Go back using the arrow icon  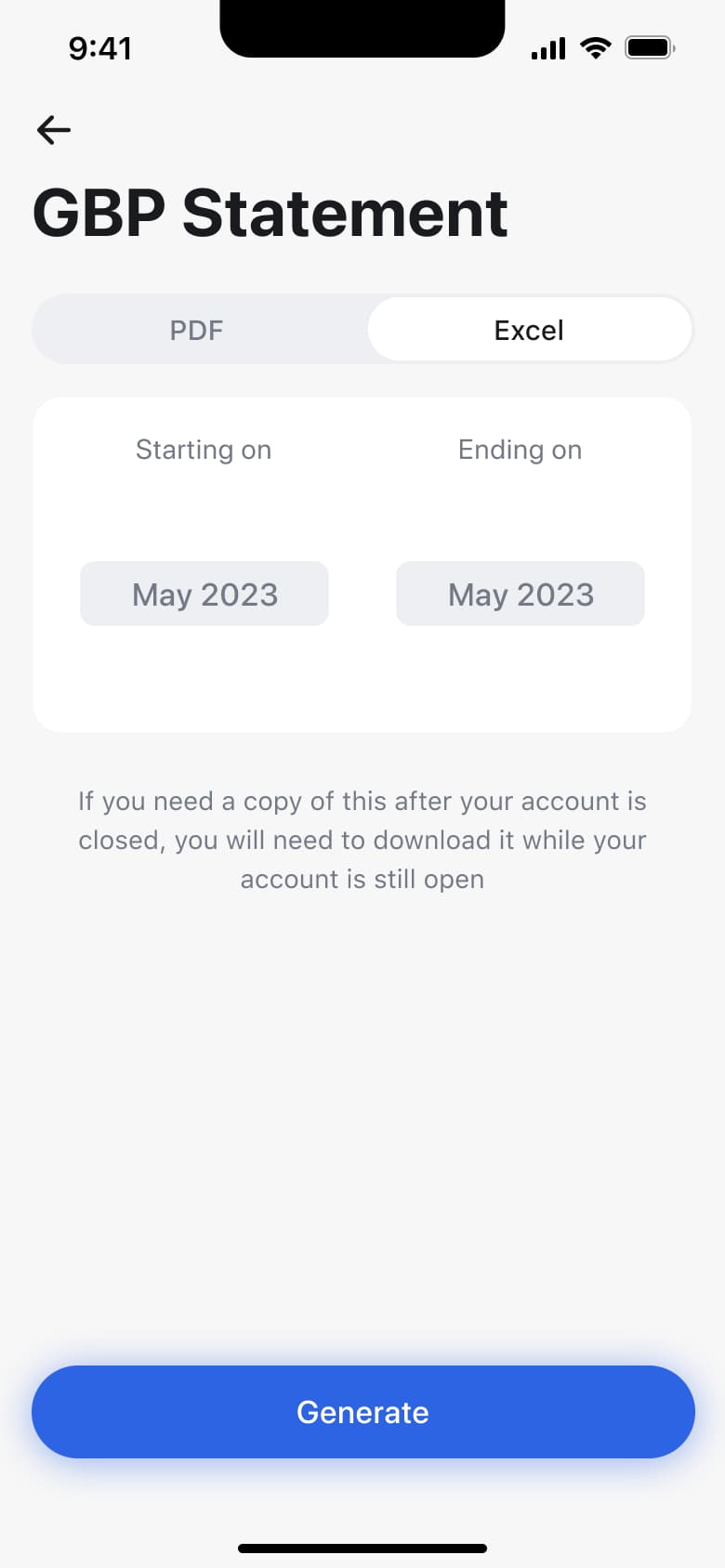click(x=54, y=130)
